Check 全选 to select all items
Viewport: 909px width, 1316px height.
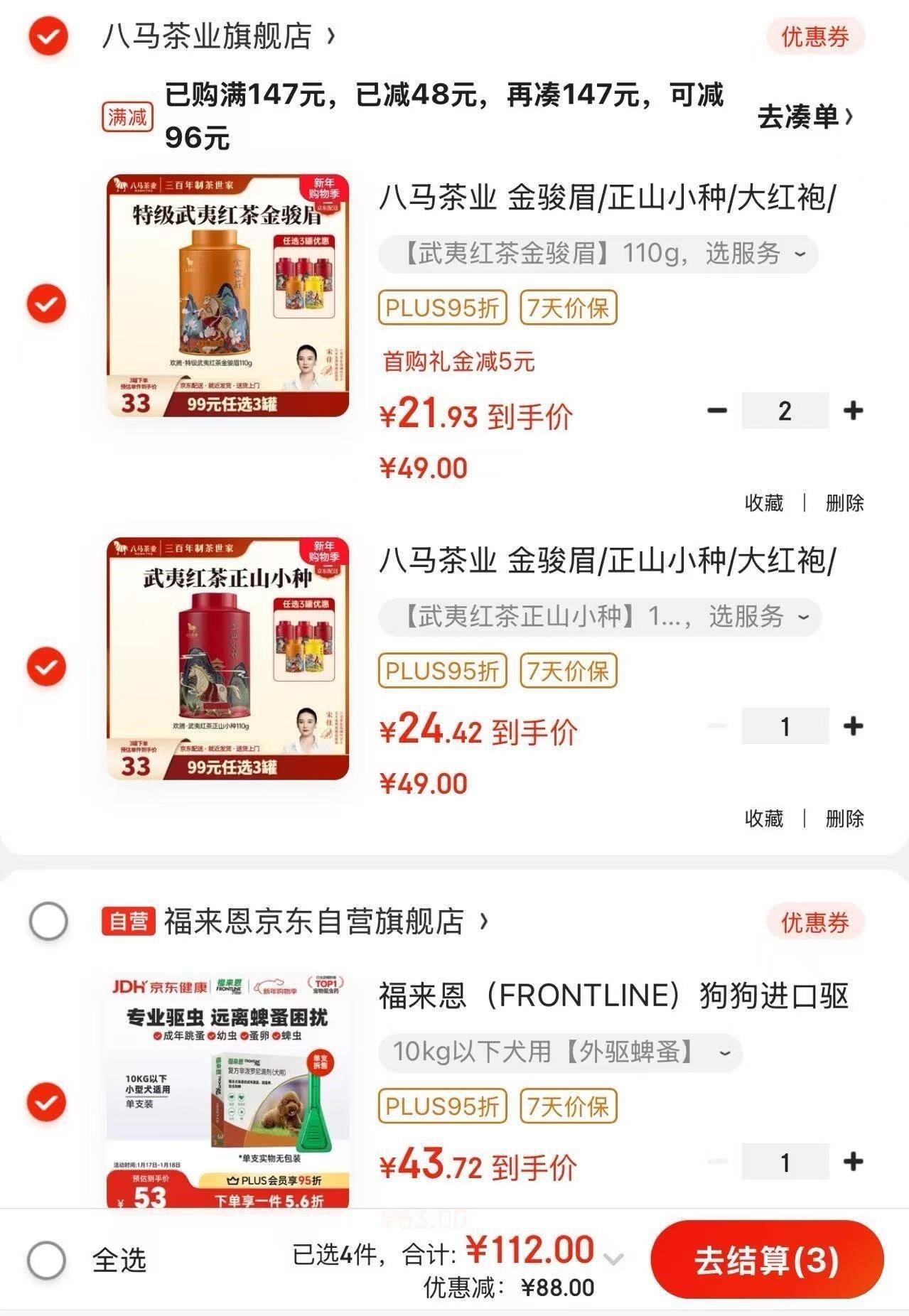pos(47,1261)
